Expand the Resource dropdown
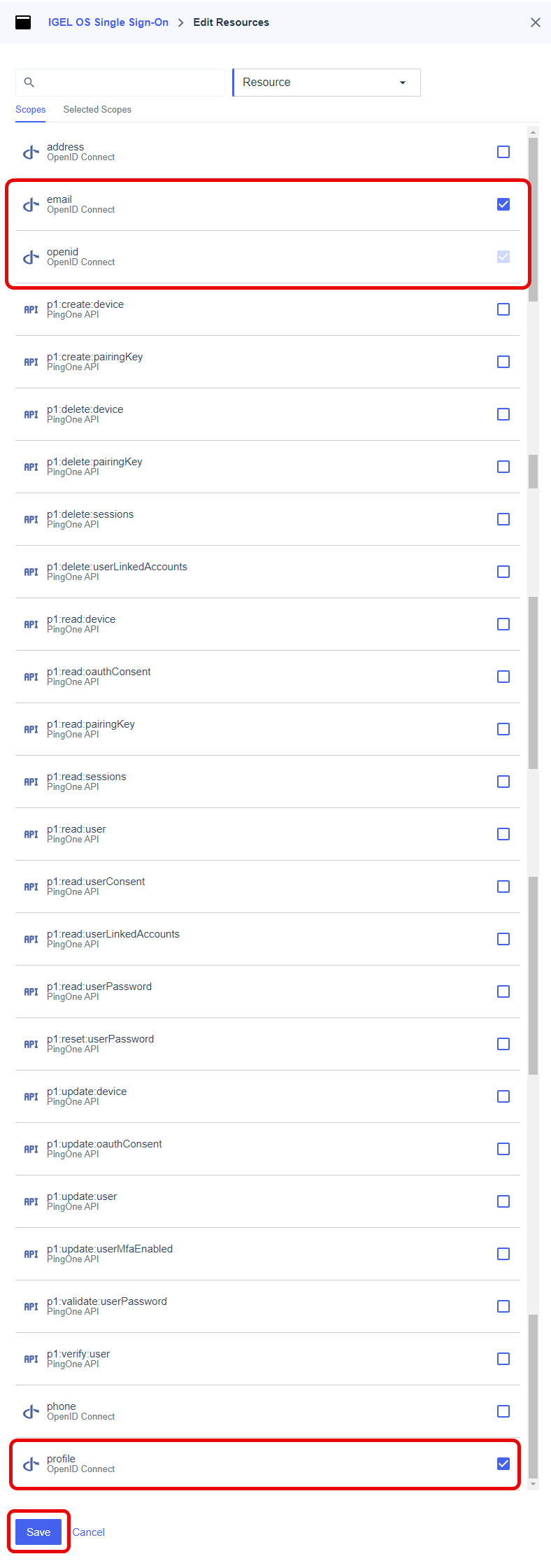The image size is (551, 1568). click(326, 83)
